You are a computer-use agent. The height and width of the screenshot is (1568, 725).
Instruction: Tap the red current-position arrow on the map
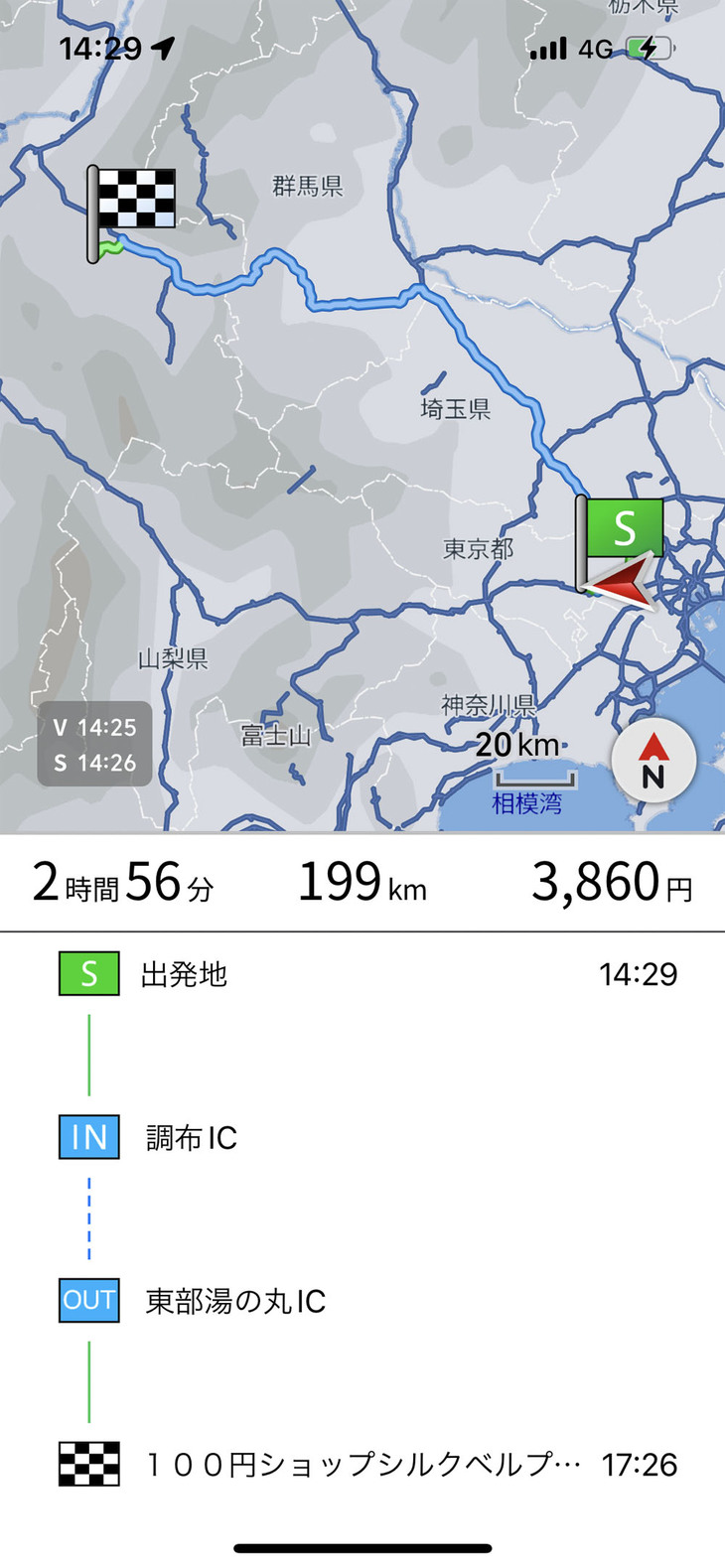621,586
